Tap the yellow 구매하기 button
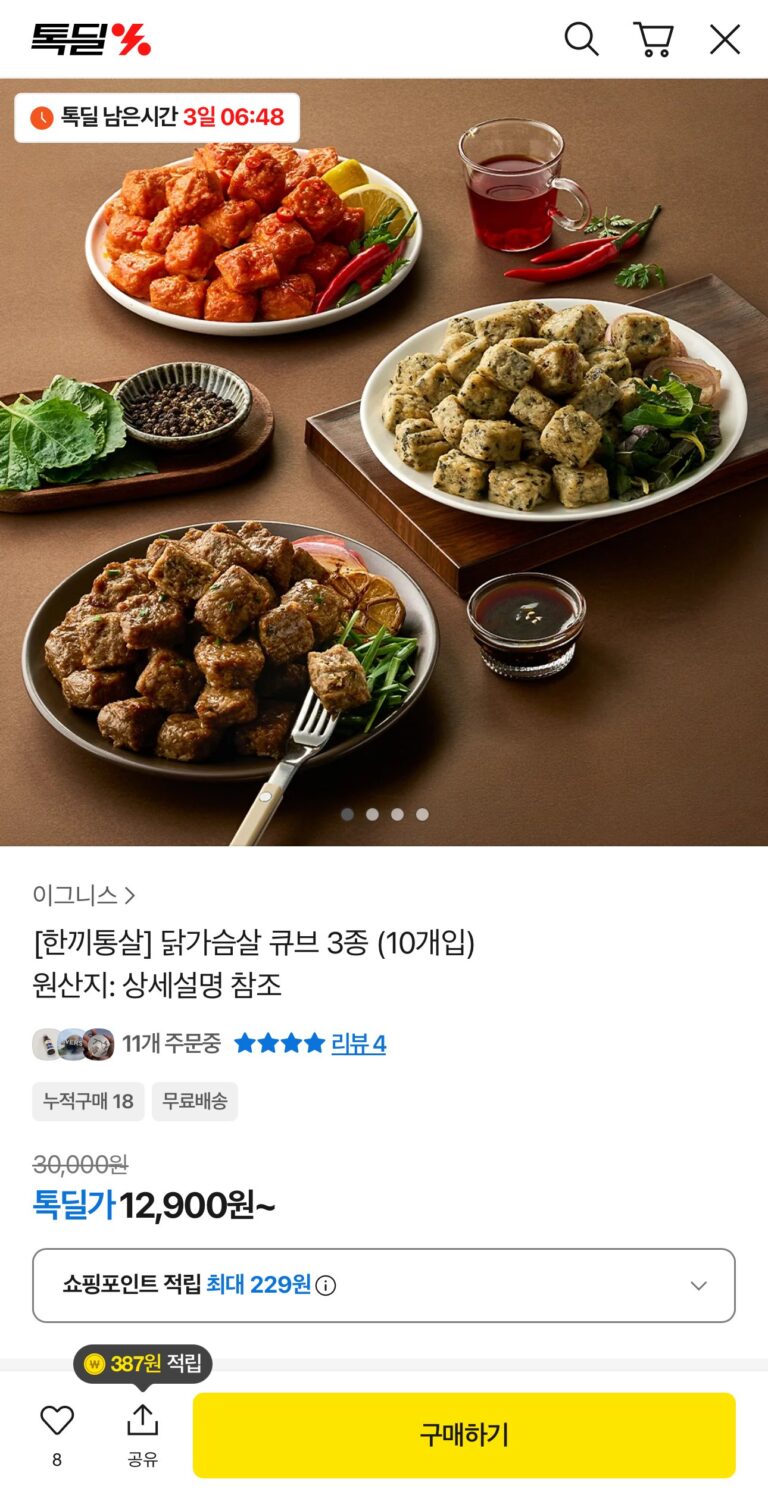768x1498 pixels. 464,1435
